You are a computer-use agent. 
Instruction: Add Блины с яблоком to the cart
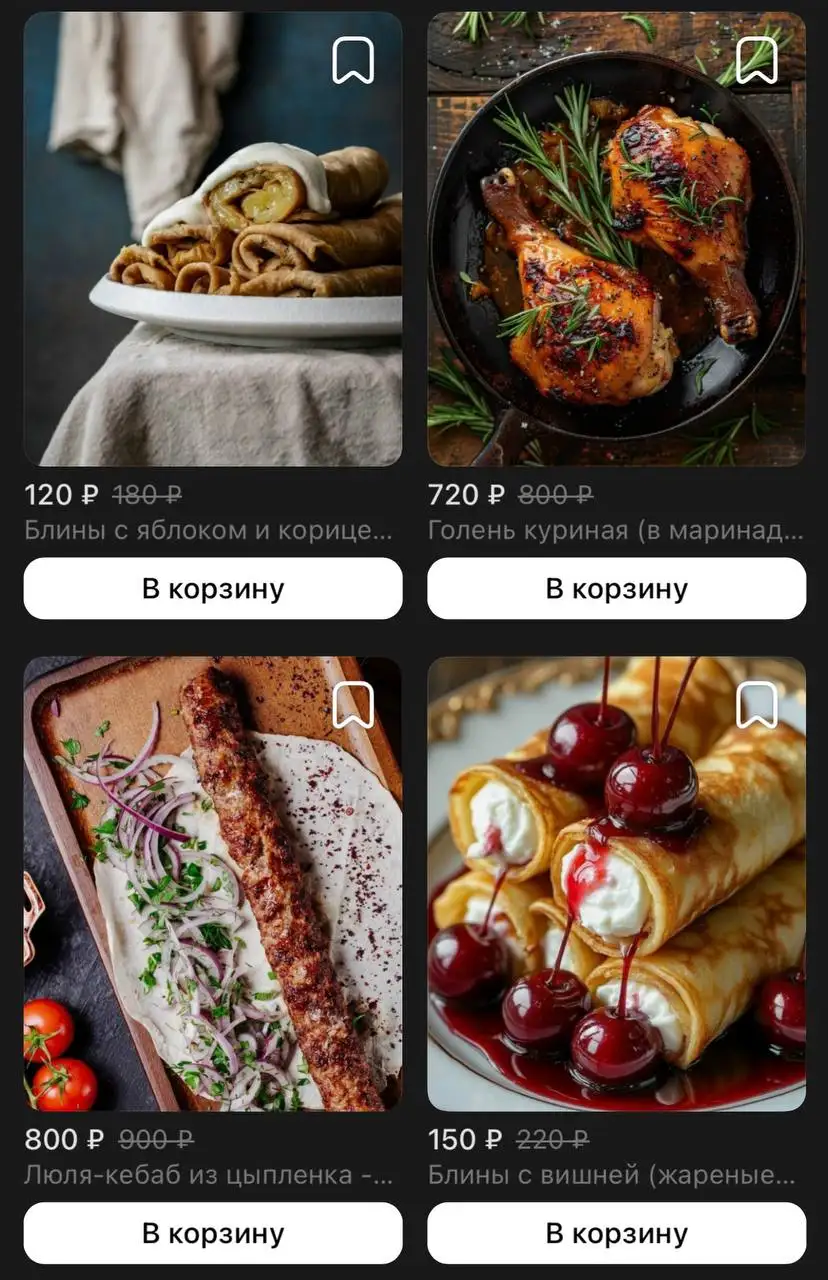pyautogui.click(x=211, y=588)
